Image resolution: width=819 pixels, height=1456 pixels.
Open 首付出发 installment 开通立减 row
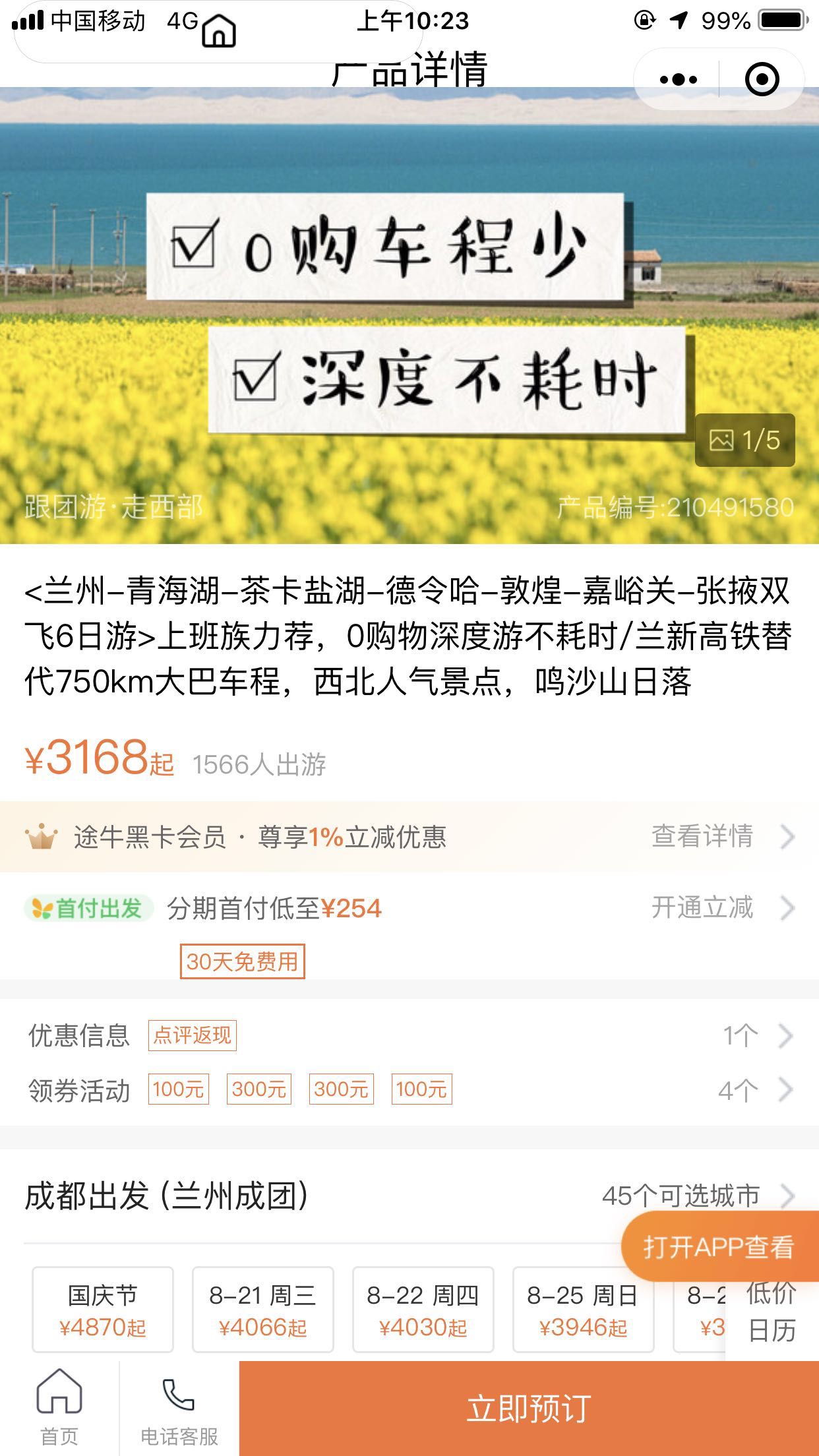tap(721, 908)
